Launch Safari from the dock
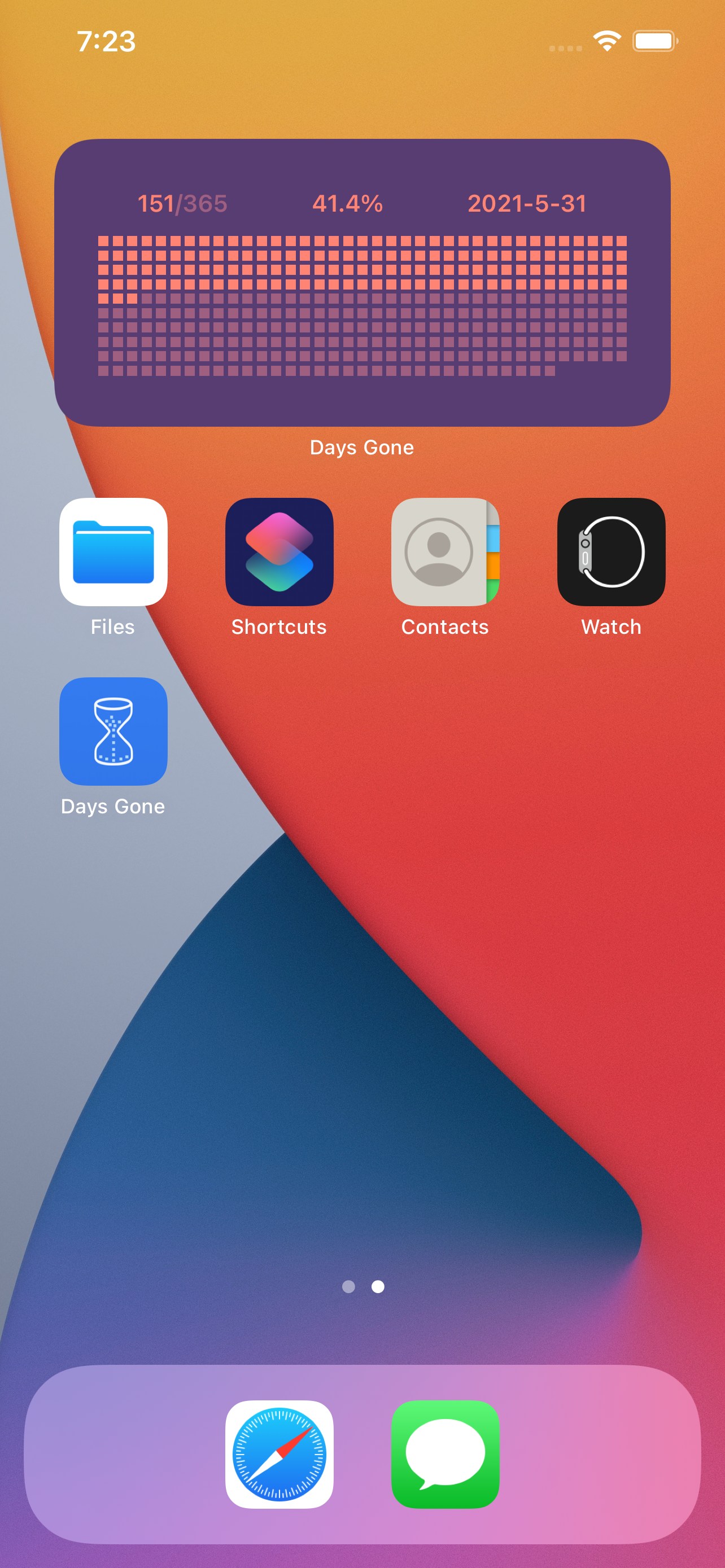The image size is (725, 1568). click(x=279, y=1454)
